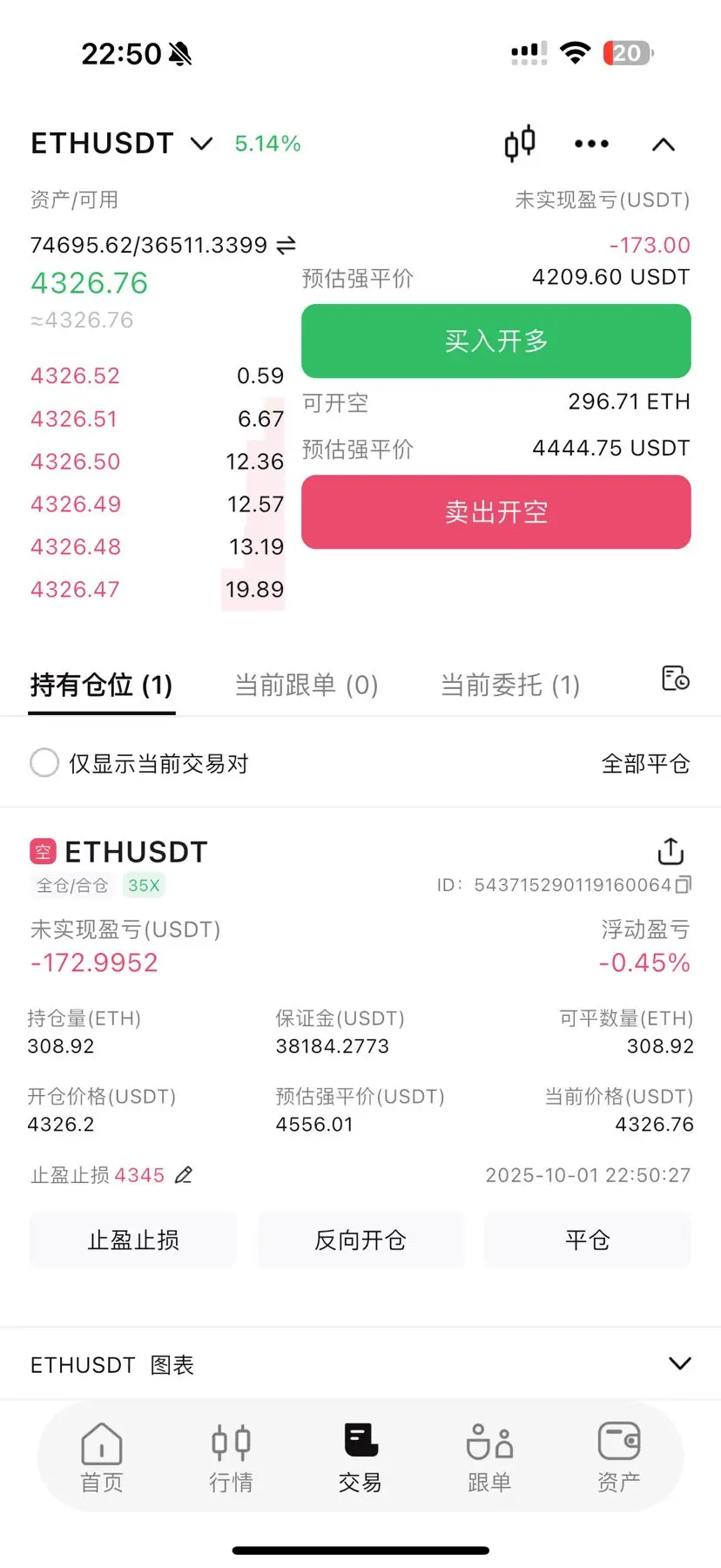This screenshot has height=1568, width=721.
Task: Enable 仅显示当前交易对 filter
Action: pyautogui.click(x=44, y=763)
